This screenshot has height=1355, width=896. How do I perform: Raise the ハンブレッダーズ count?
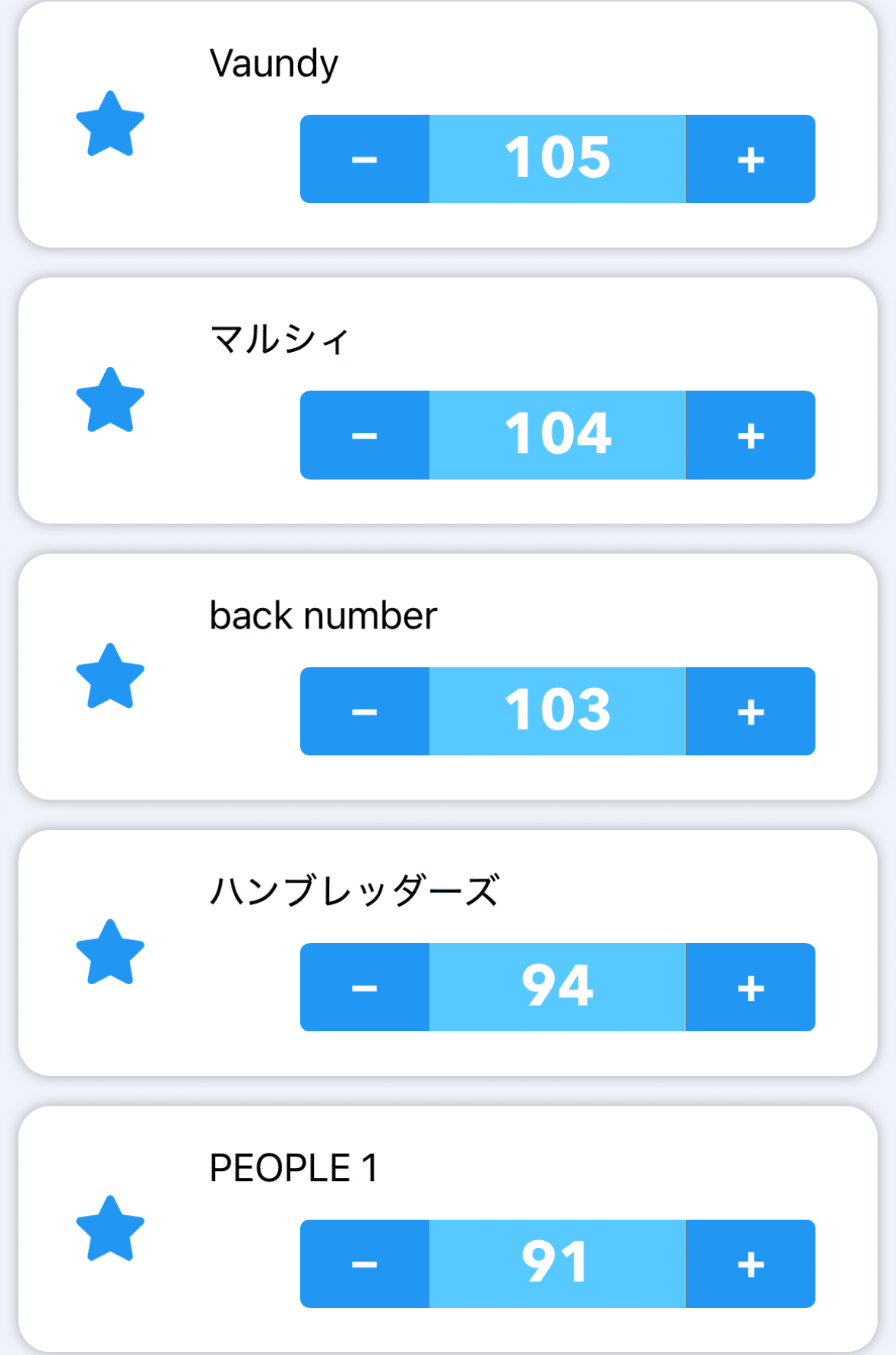750,987
